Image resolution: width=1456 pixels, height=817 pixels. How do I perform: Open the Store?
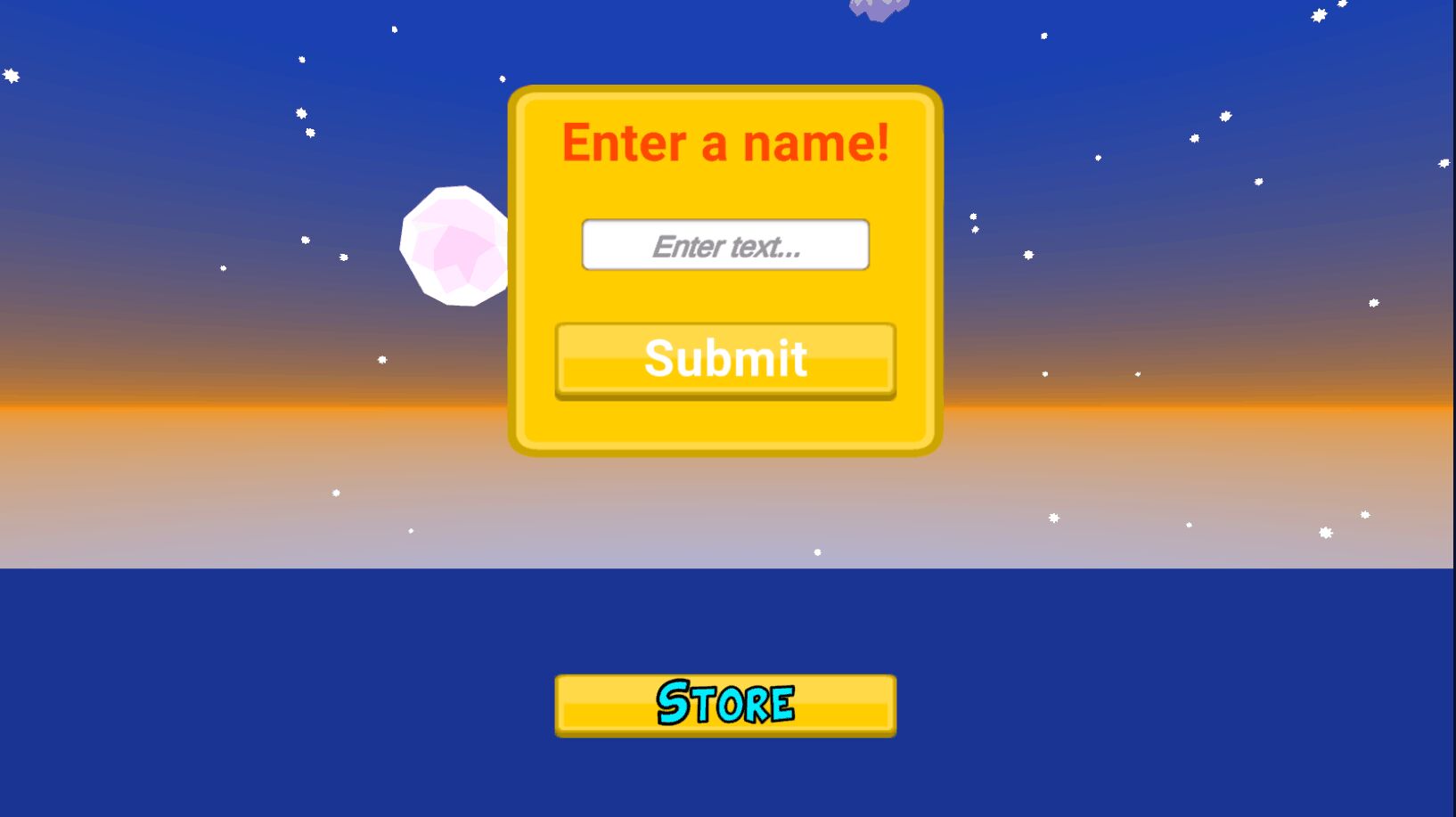tap(725, 705)
